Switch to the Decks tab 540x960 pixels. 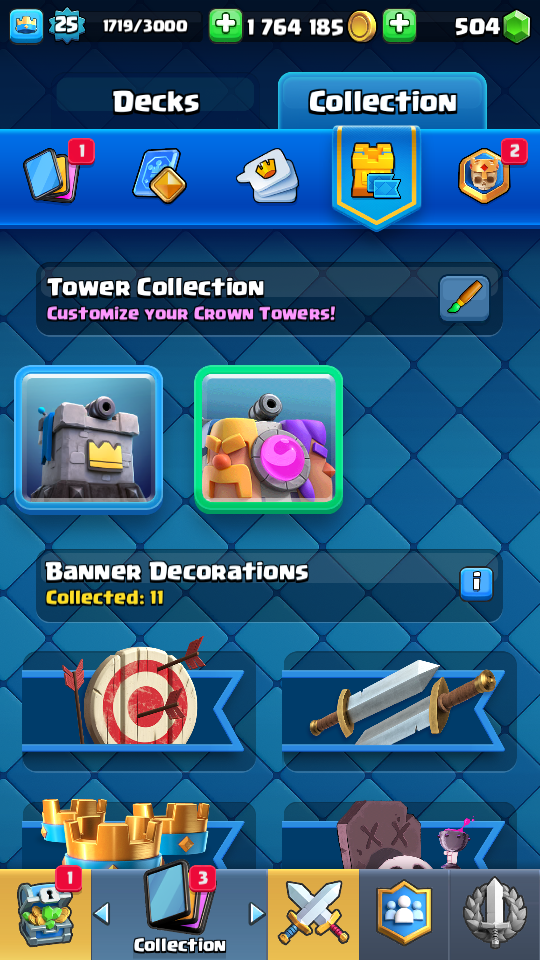click(x=156, y=101)
